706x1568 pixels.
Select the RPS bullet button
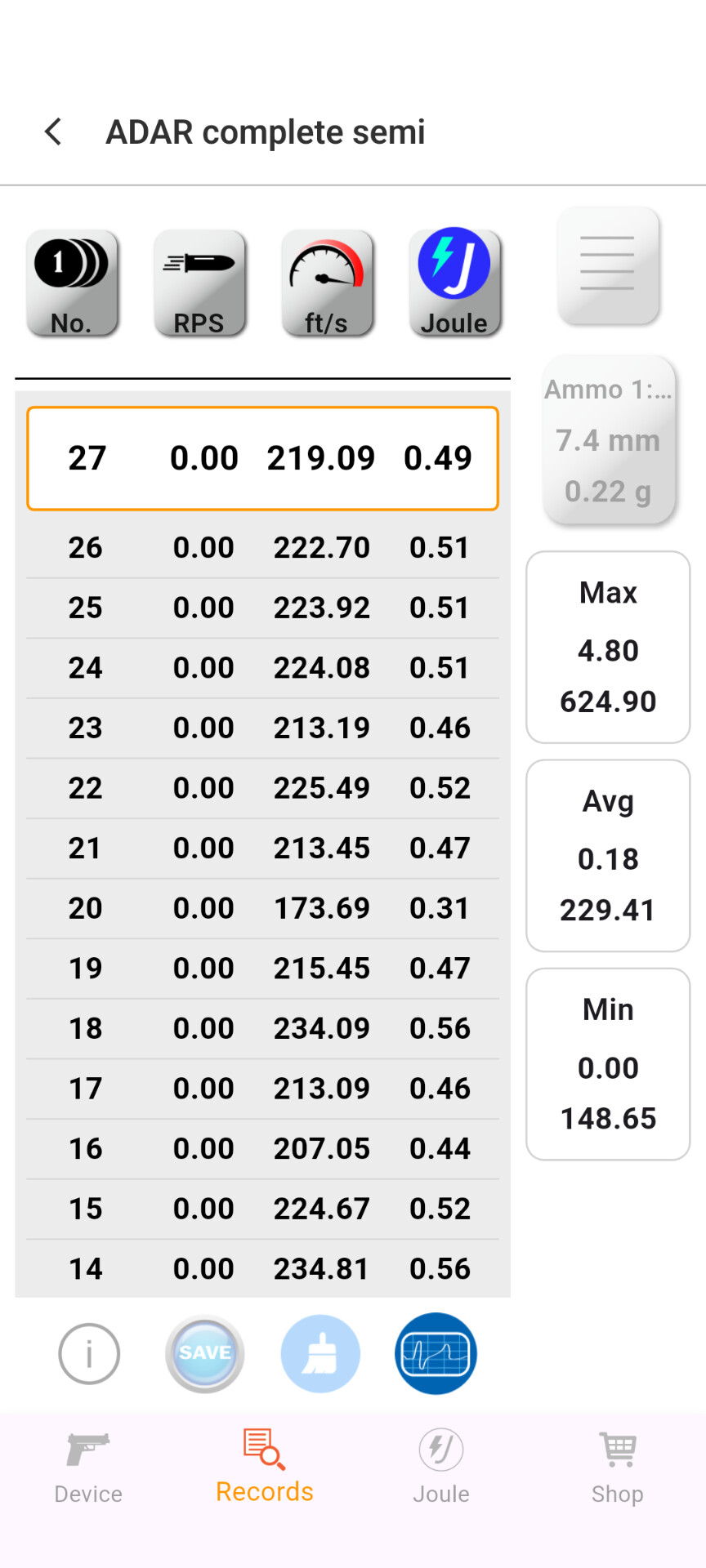click(199, 283)
